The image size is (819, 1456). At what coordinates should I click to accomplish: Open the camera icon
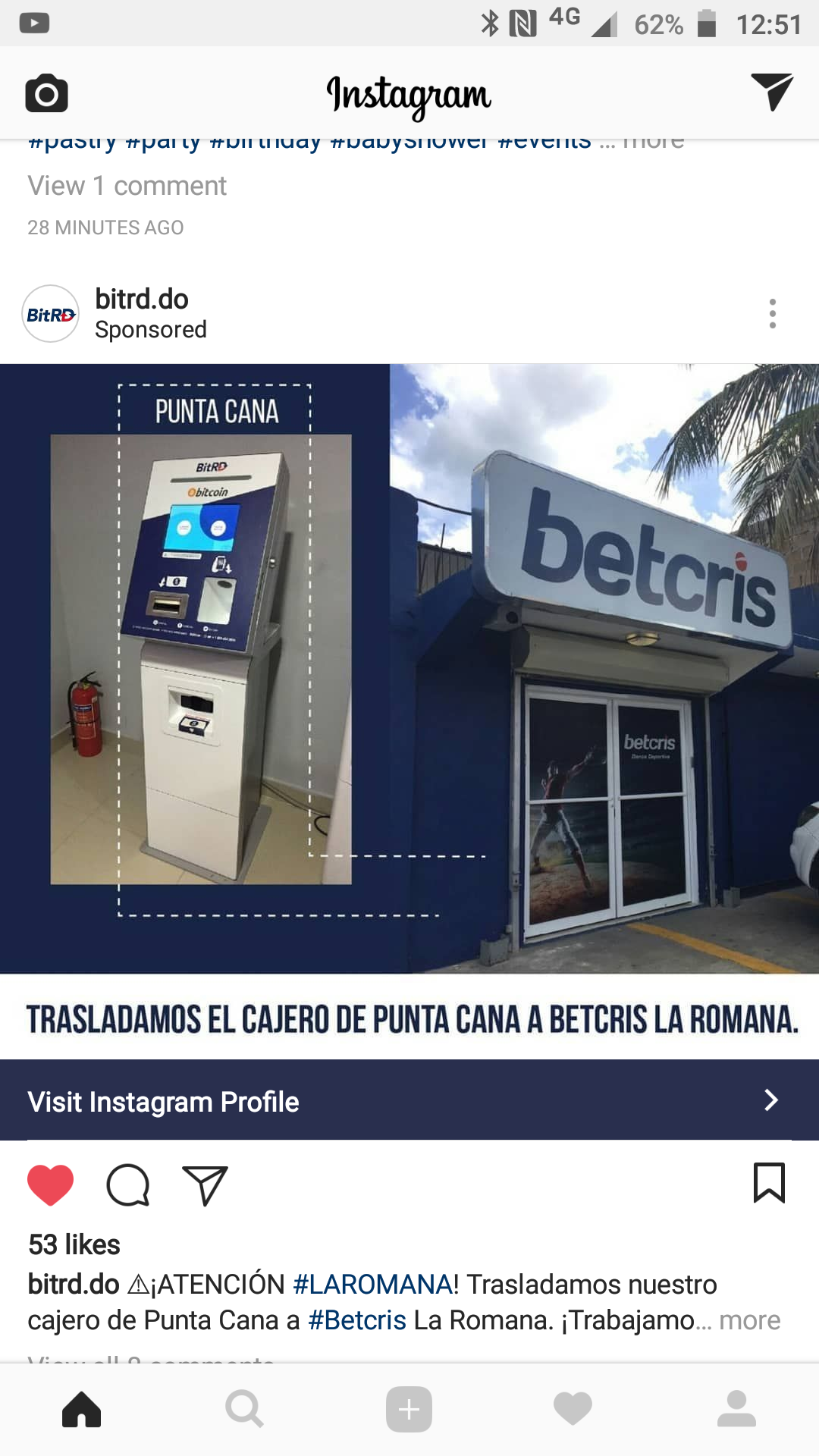47,92
